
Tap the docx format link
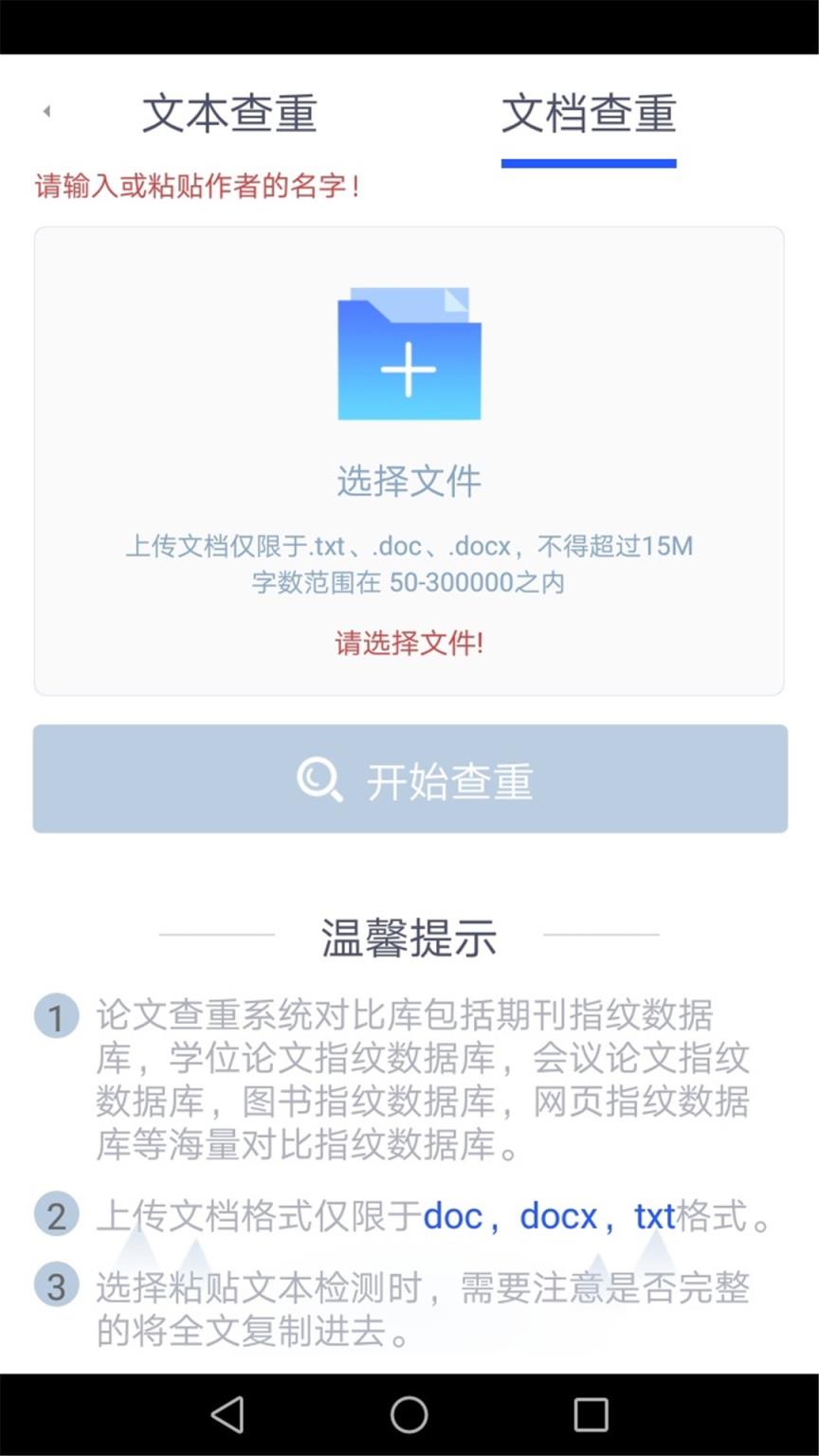click(557, 1215)
